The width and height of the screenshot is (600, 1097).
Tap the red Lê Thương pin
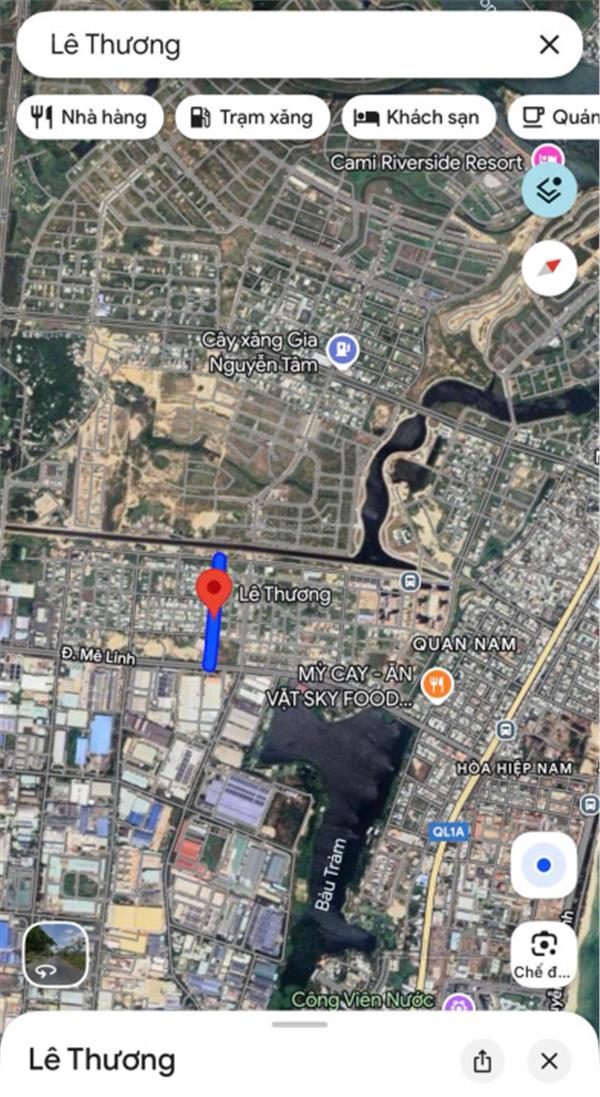pos(214,592)
